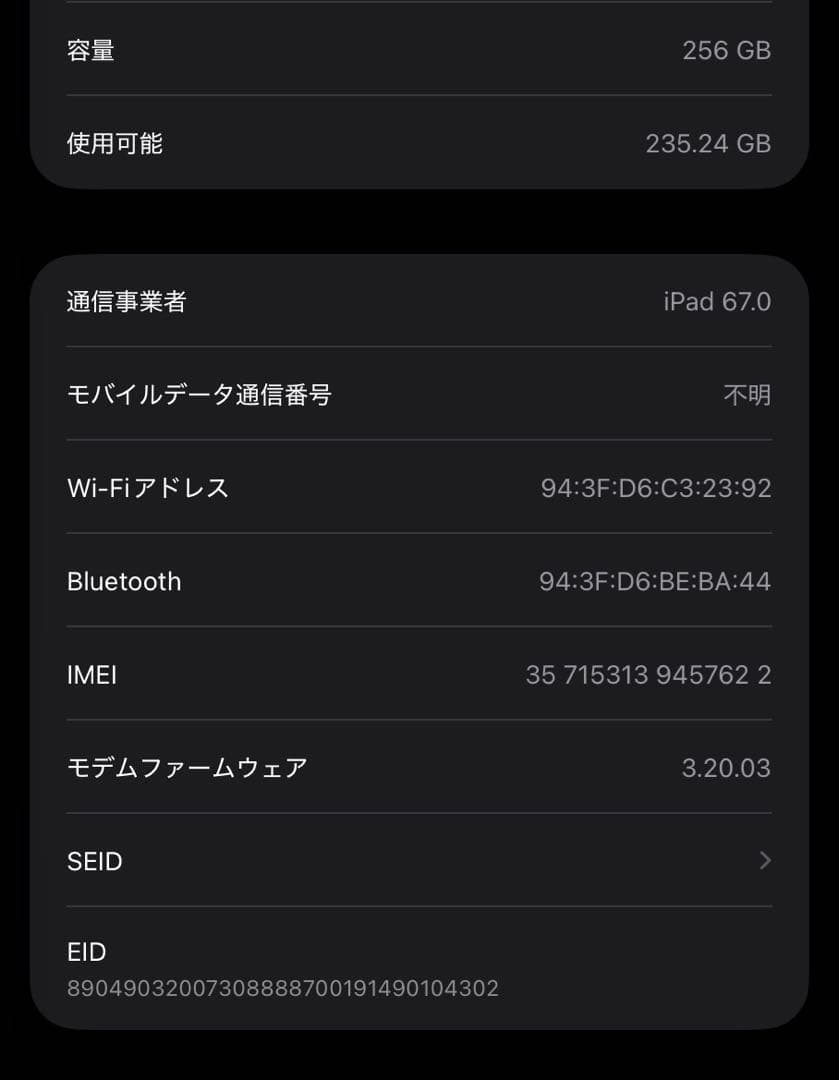Tap Bluetooth value 94:3F:D6:BE:BA:44
Viewport: 839px width, 1080px height.
pos(653,581)
